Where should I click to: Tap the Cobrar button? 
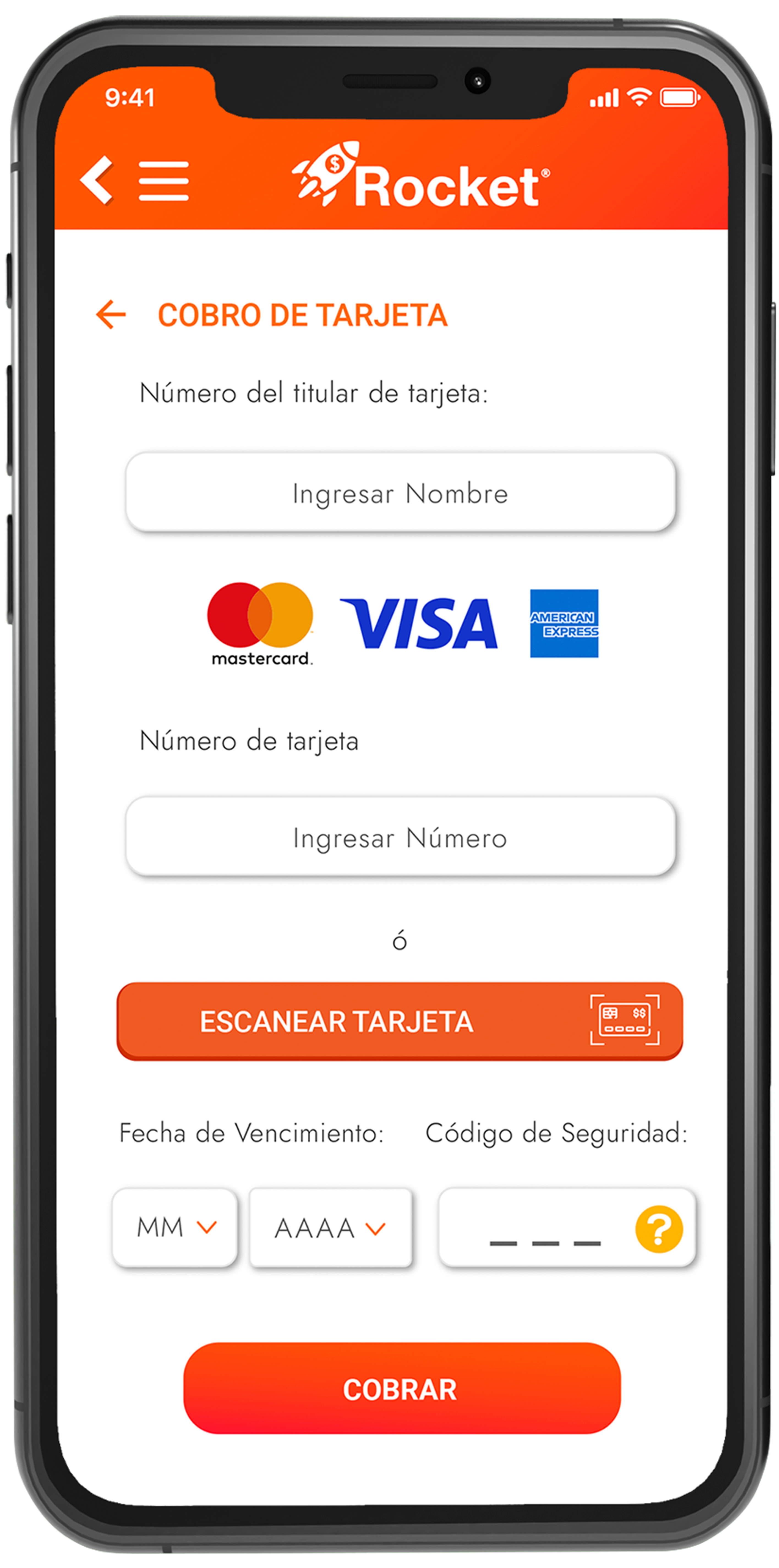coord(402,1390)
